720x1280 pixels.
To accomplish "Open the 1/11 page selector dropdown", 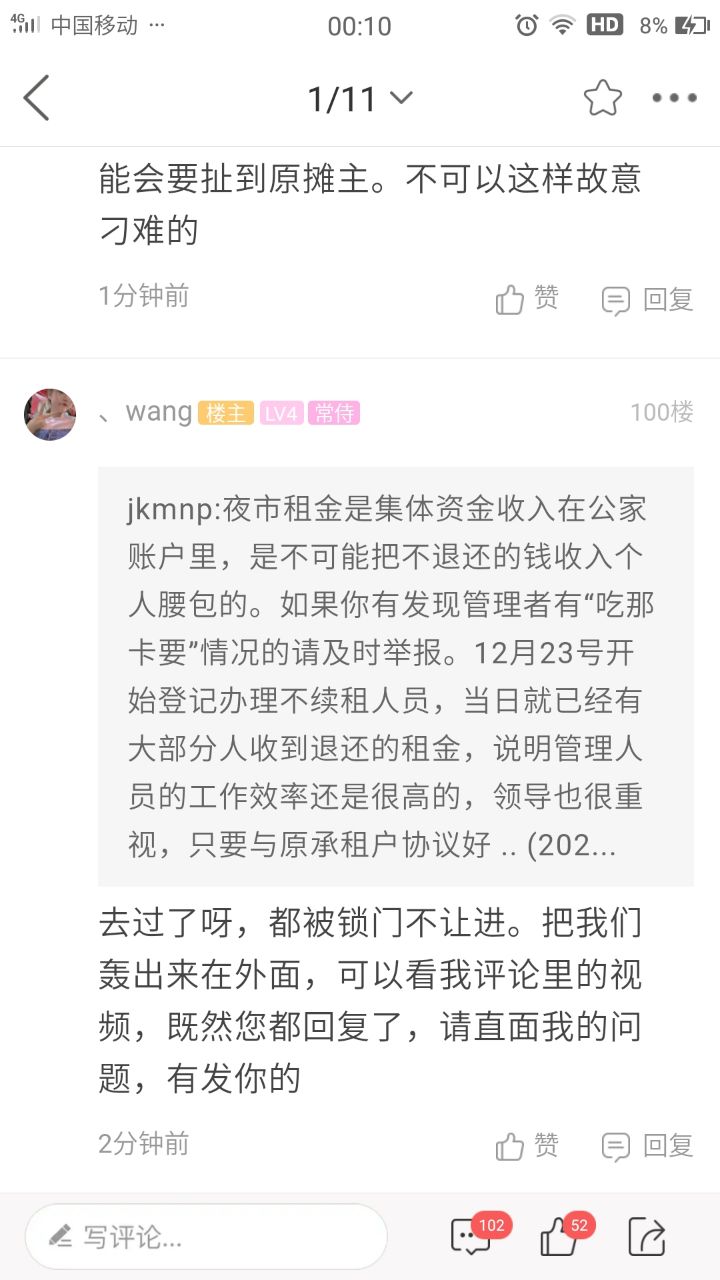I will click(x=360, y=98).
